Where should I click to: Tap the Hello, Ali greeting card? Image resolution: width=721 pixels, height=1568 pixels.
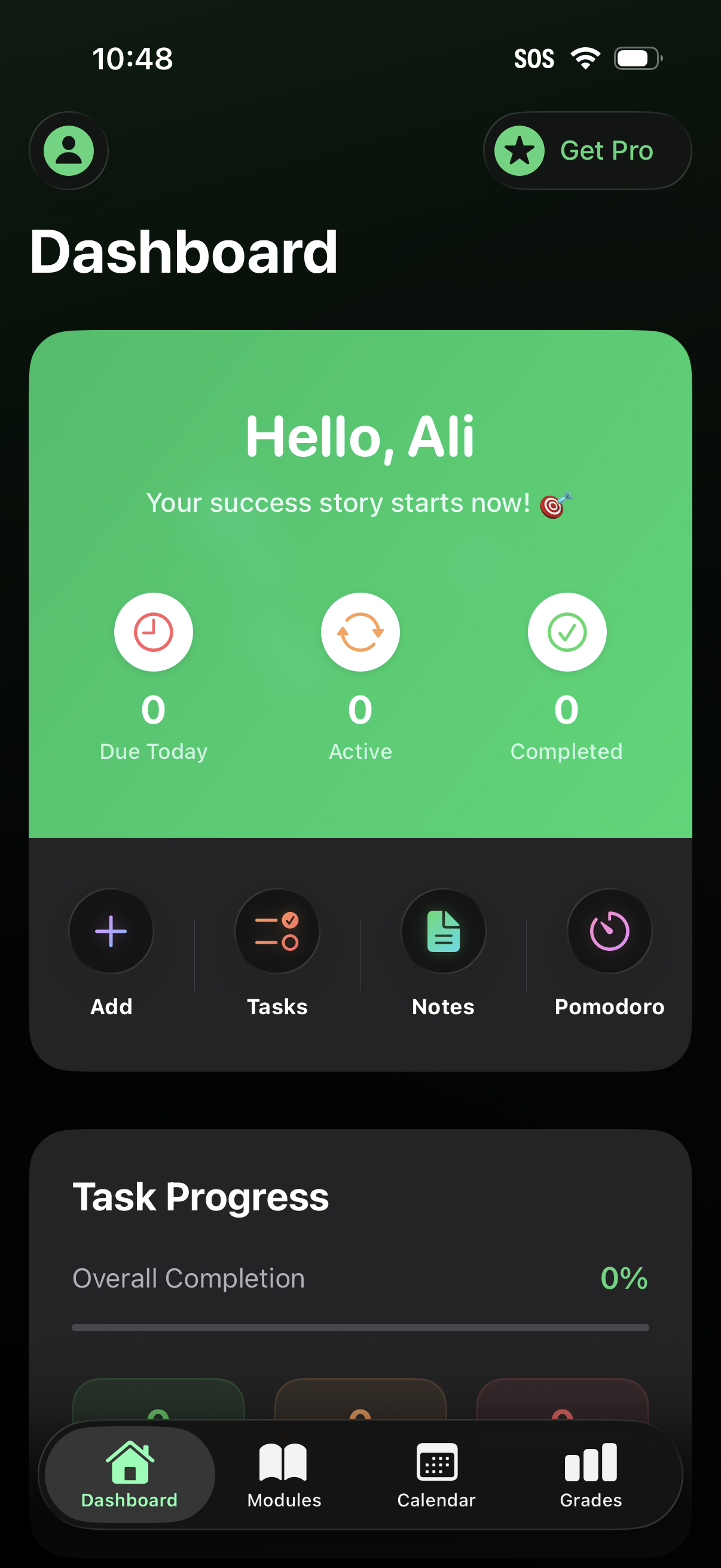click(x=360, y=437)
